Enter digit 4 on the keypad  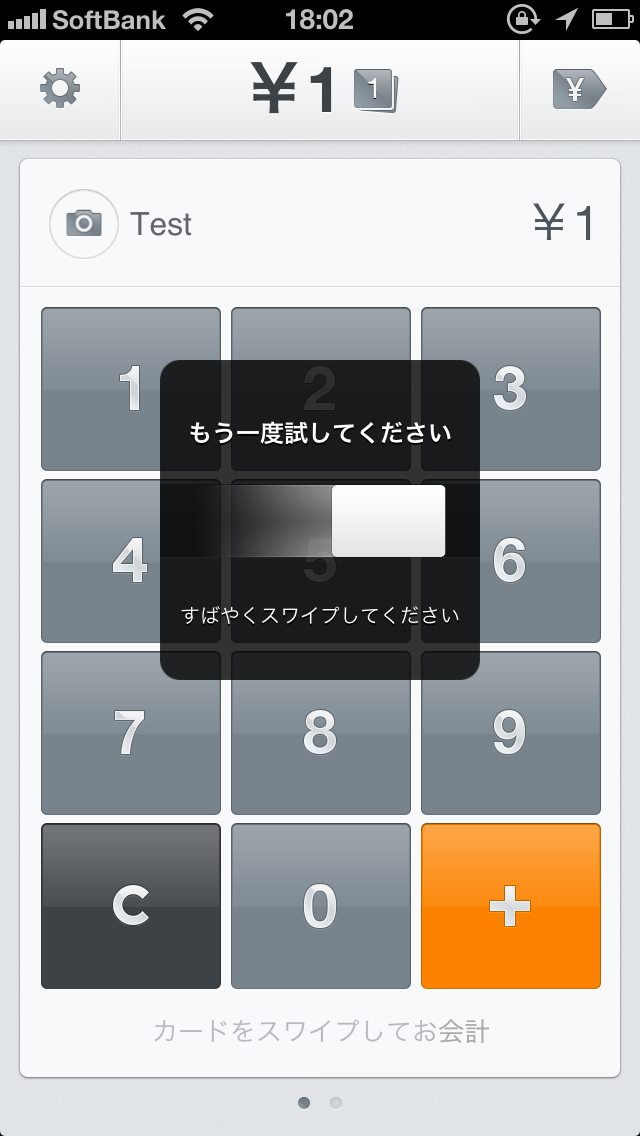[100, 560]
